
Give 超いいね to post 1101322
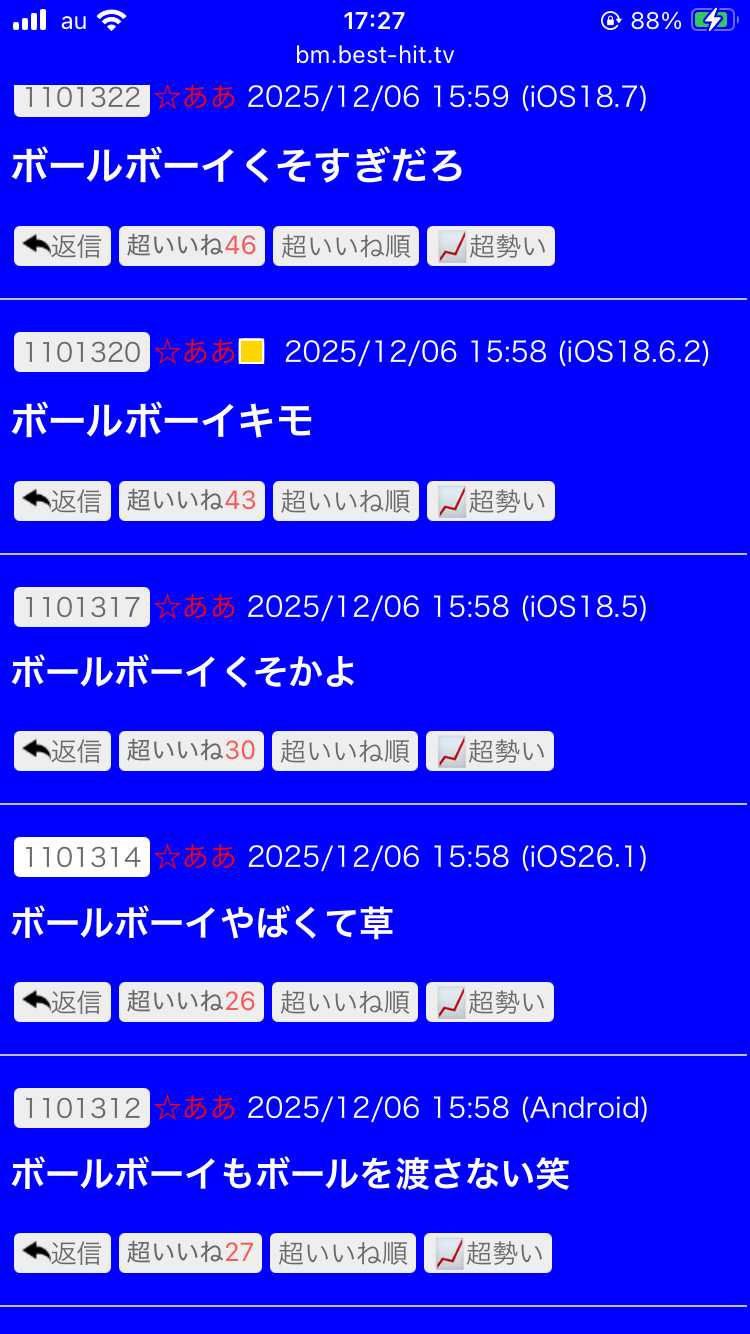coord(192,246)
